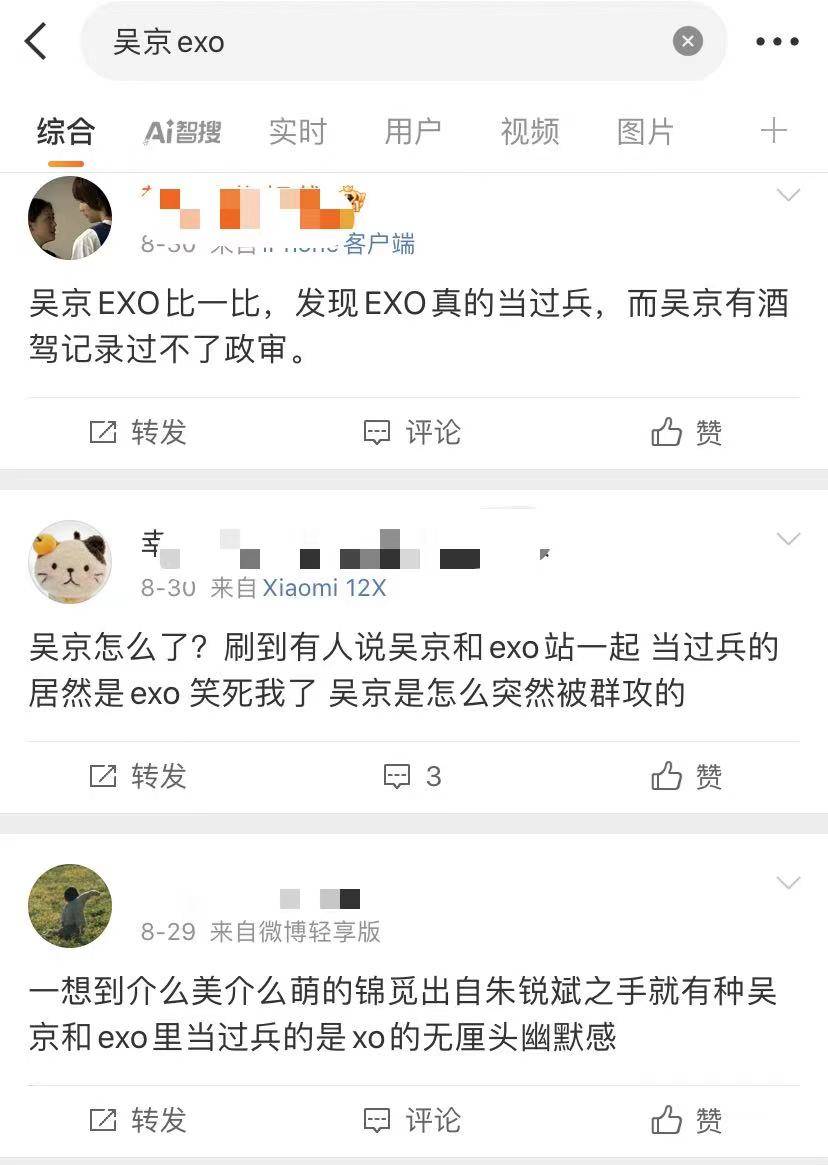Open the three-dot overflow menu
This screenshot has height=1165, width=828.
pyautogui.click(x=777, y=42)
